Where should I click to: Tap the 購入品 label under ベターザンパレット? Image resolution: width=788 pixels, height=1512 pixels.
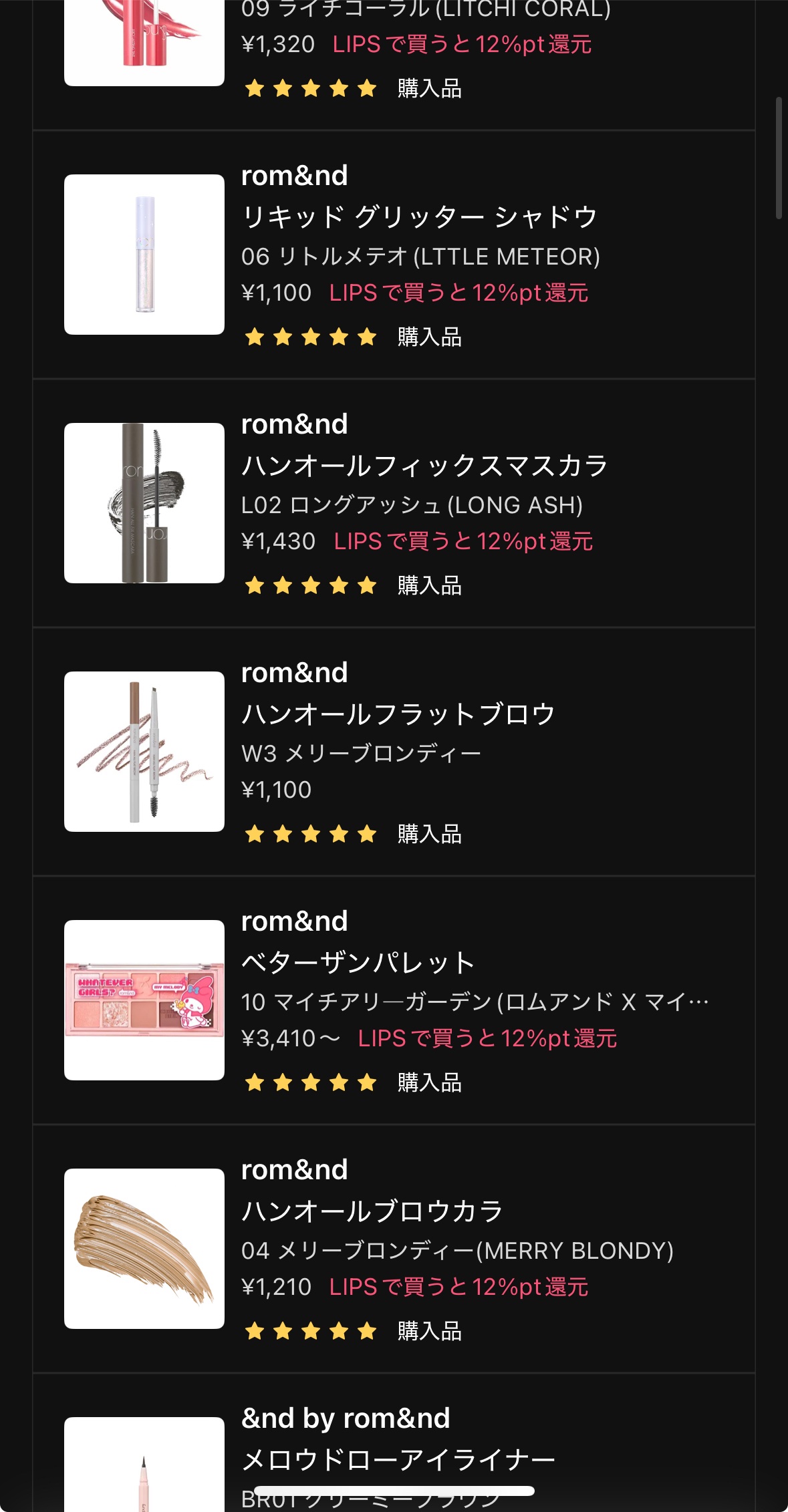click(x=428, y=1085)
